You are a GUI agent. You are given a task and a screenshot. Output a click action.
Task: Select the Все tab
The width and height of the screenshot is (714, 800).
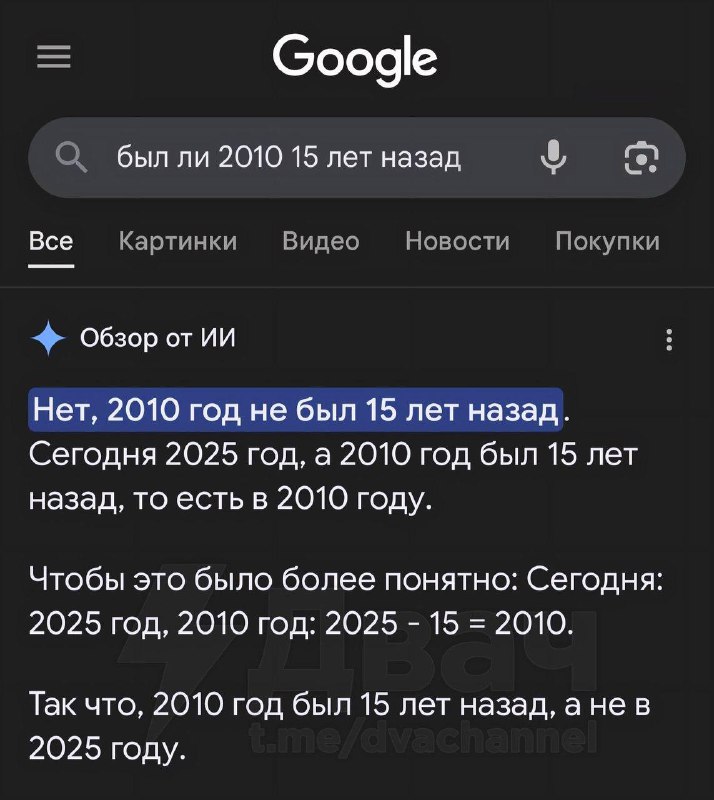(51, 241)
